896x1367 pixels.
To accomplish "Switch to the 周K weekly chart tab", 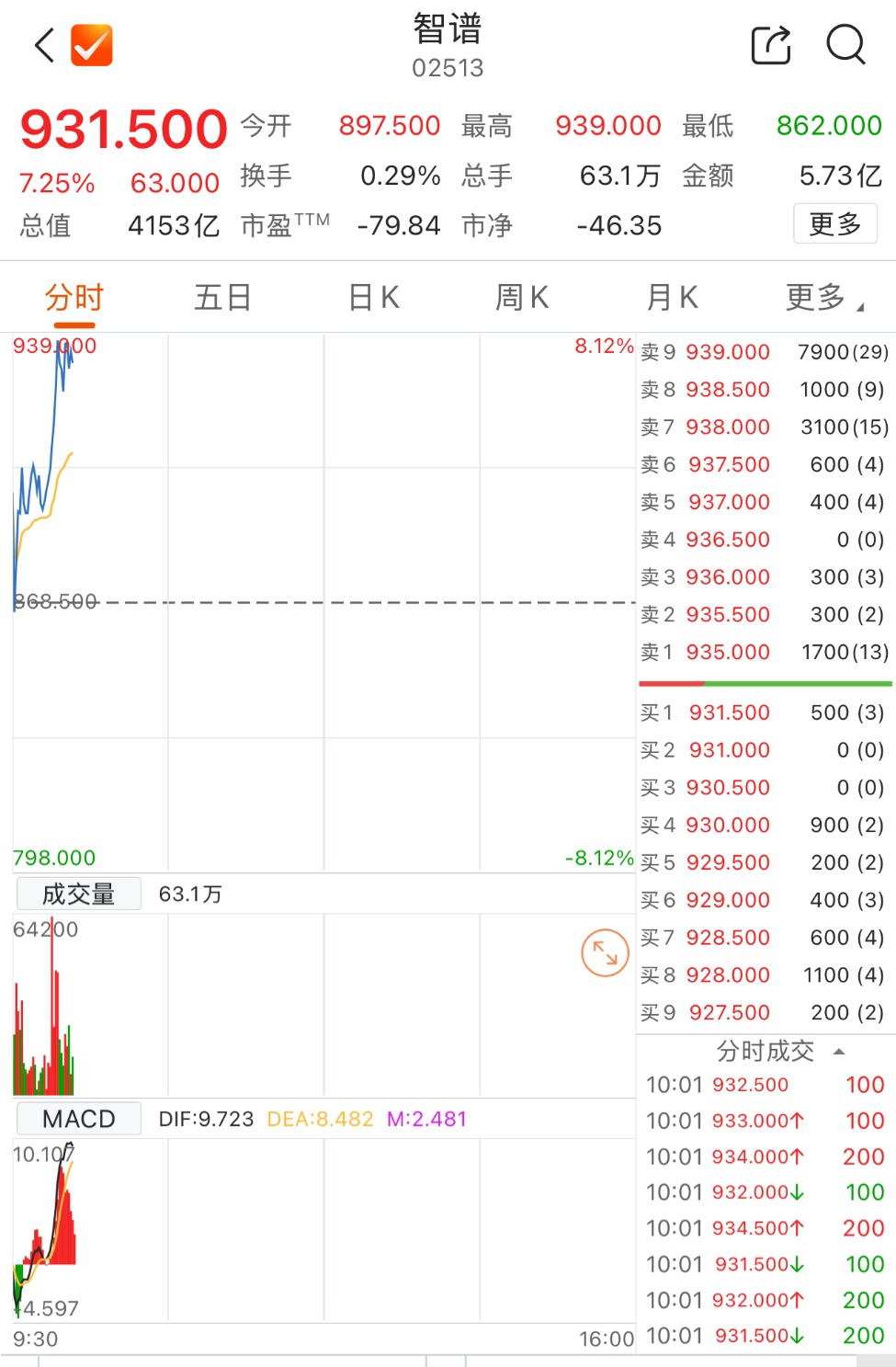I will (x=520, y=296).
